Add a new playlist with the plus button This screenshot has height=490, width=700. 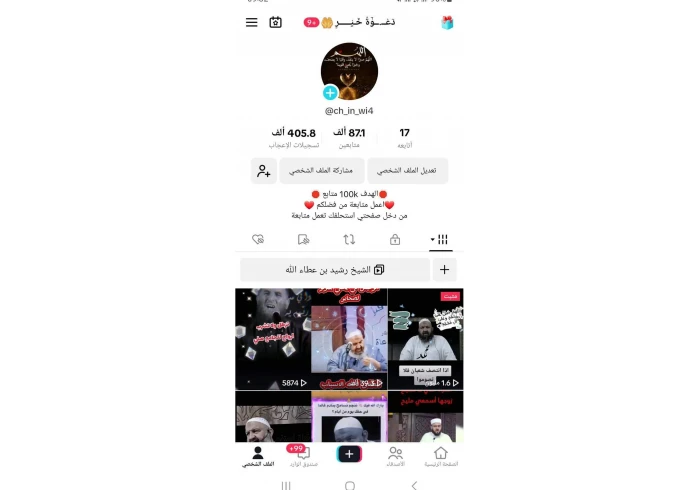tap(445, 269)
